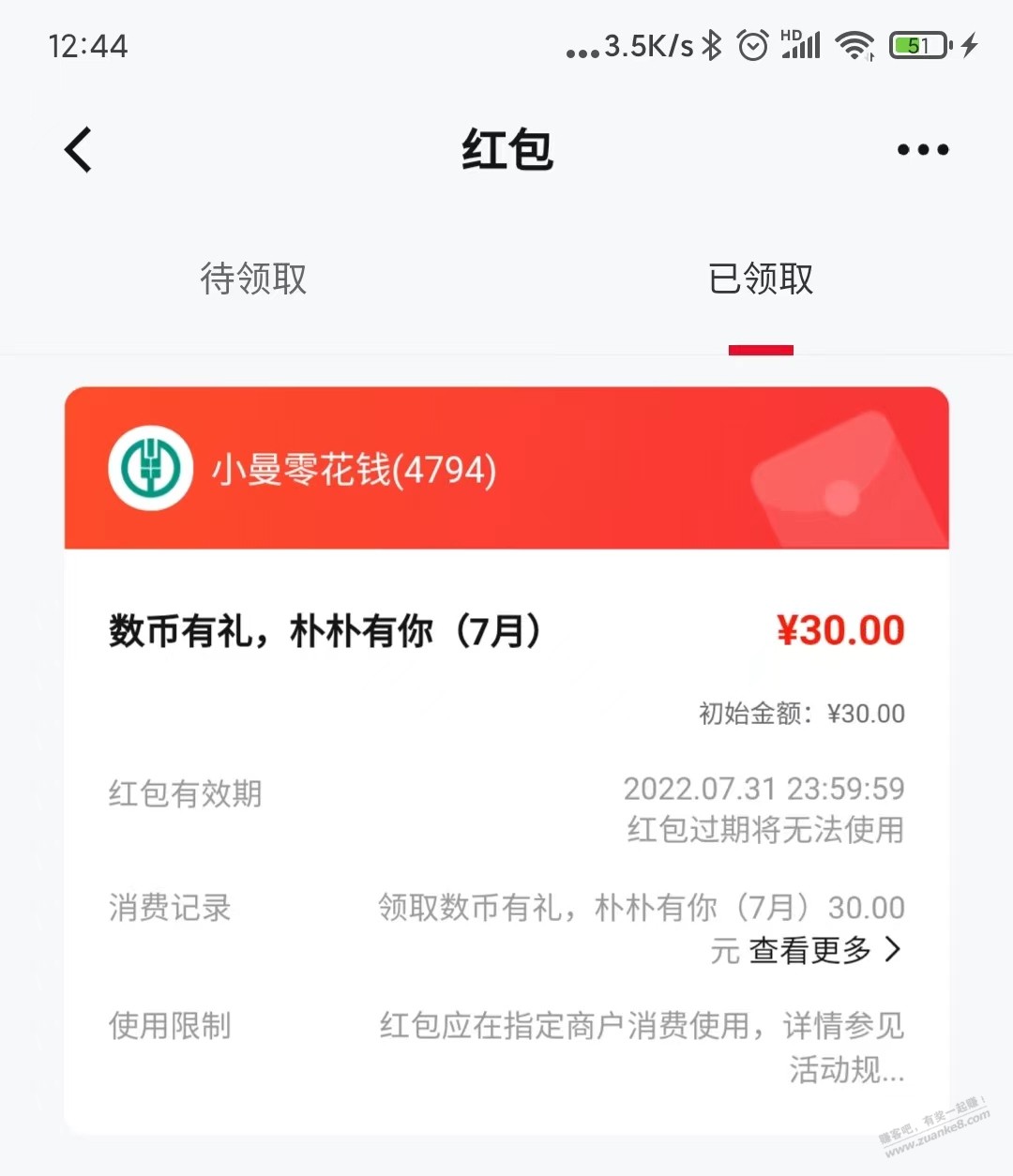Image resolution: width=1013 pixels, height=1176 pixels.
Task: Open the three-dot overflow menu
Action: [x=923, y=150]
